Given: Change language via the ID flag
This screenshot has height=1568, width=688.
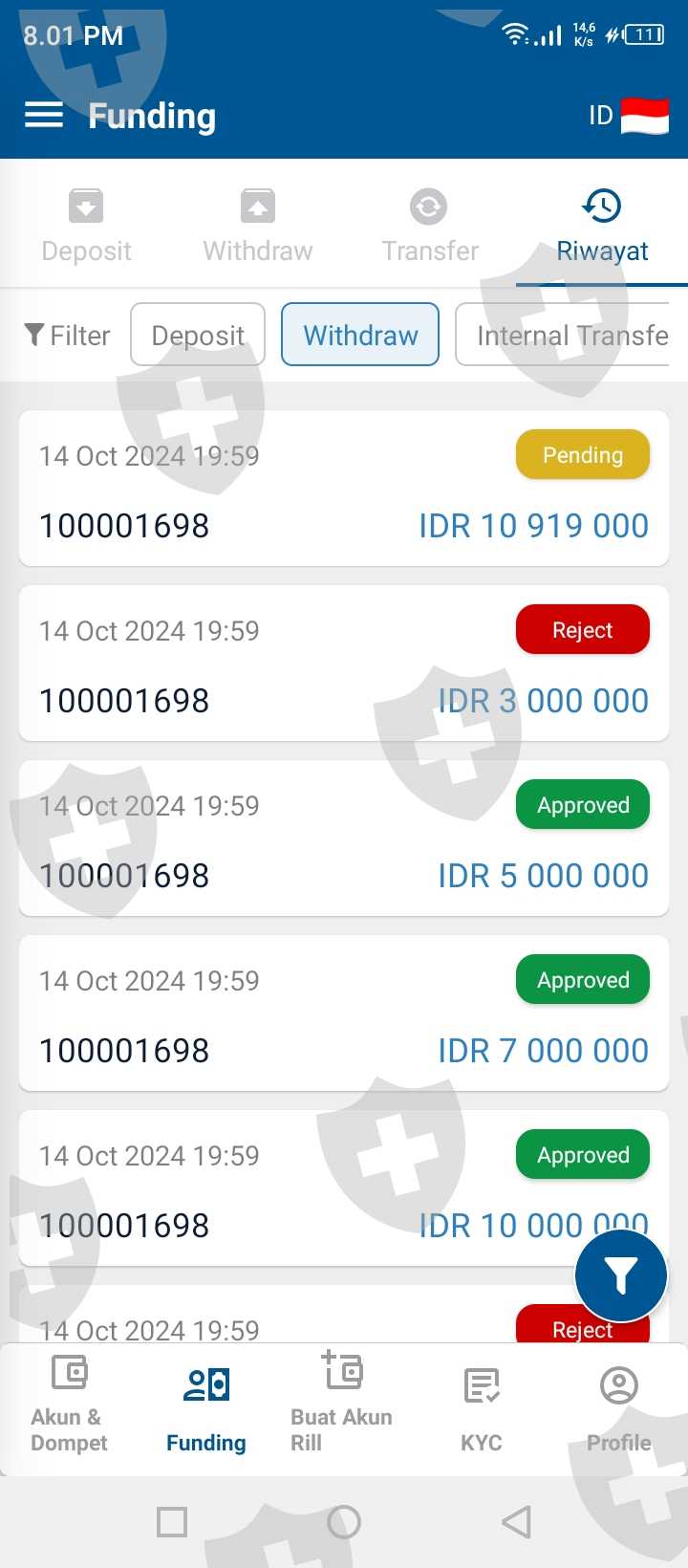Looking at the screenshot, I should [629, 116].
